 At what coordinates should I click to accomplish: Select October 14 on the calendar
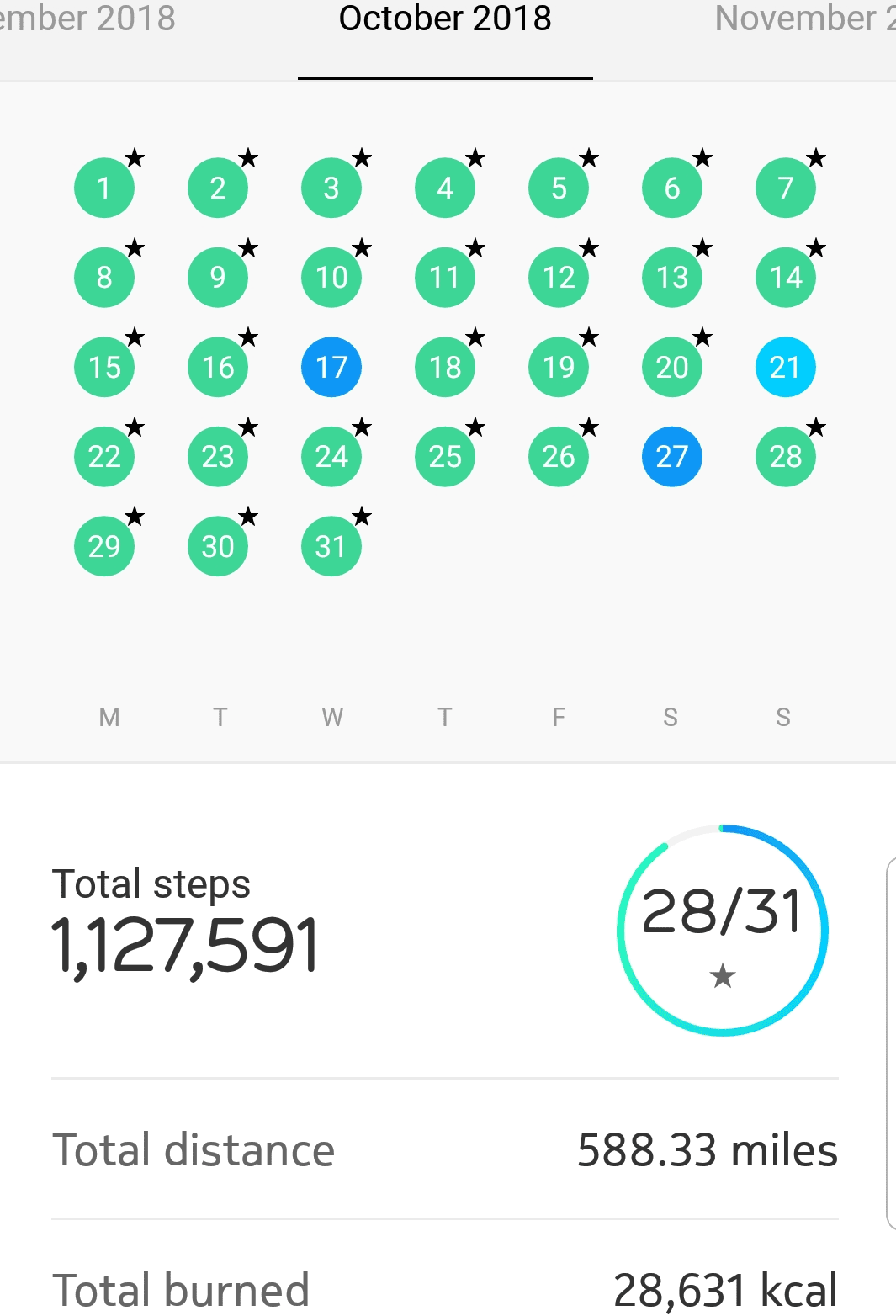coord(785,278)
